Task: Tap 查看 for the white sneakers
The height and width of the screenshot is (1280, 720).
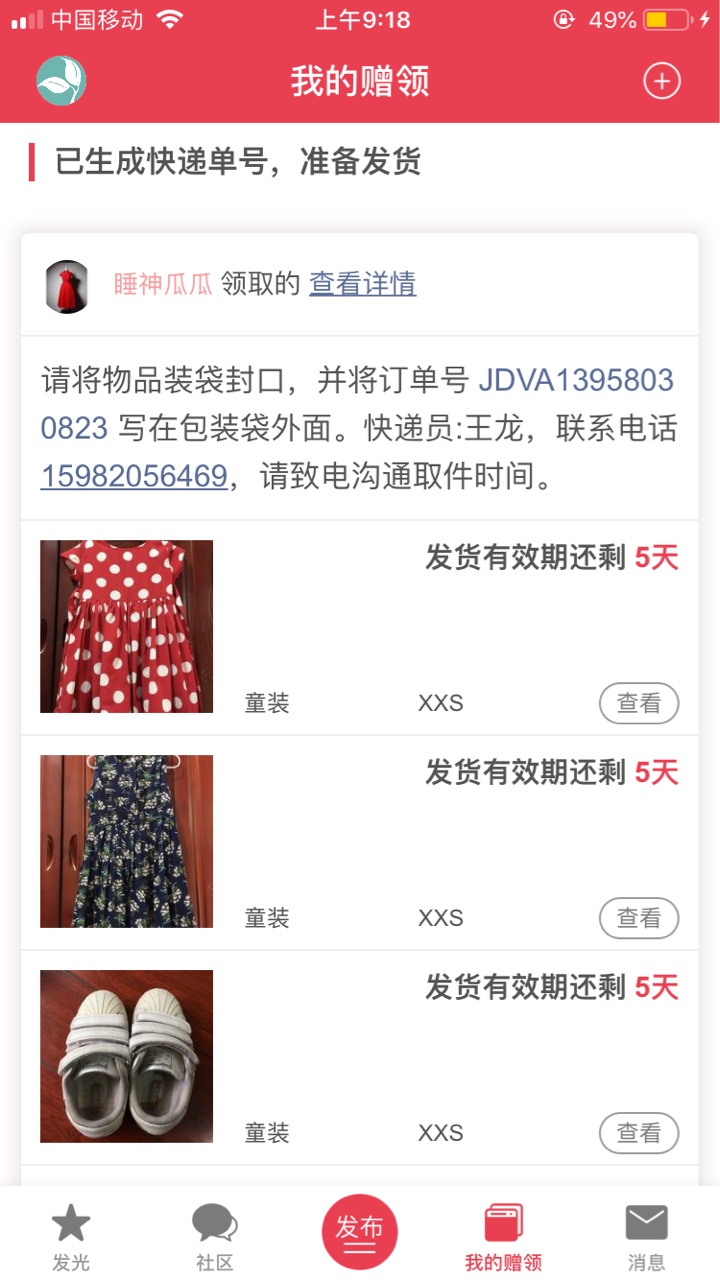Action: (638, 1133)
